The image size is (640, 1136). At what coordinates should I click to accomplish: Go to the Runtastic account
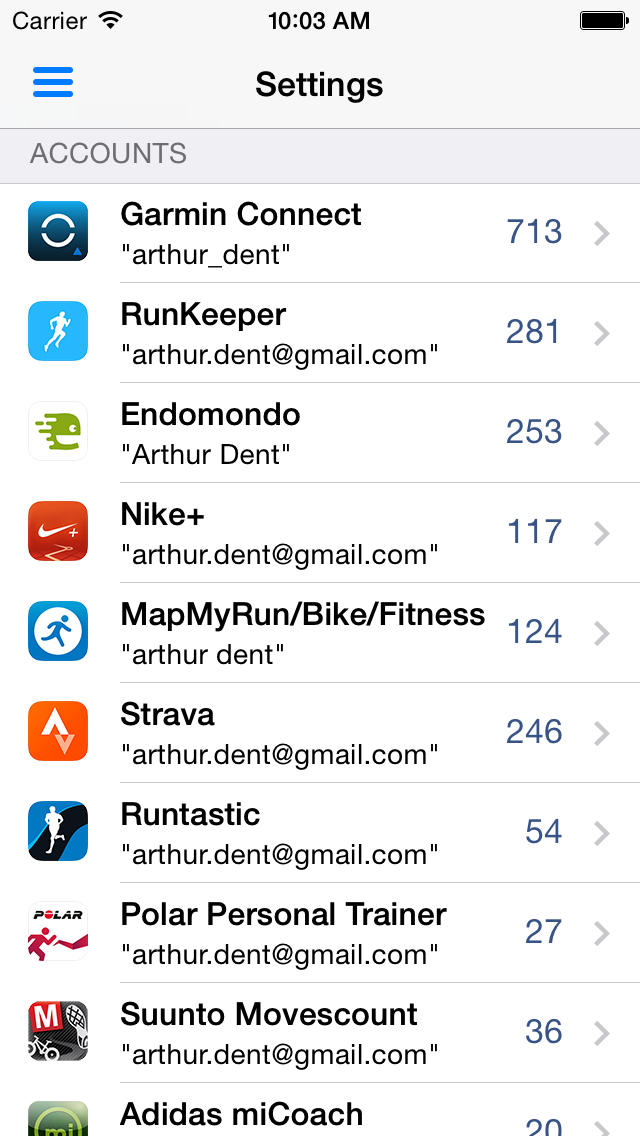320,832
